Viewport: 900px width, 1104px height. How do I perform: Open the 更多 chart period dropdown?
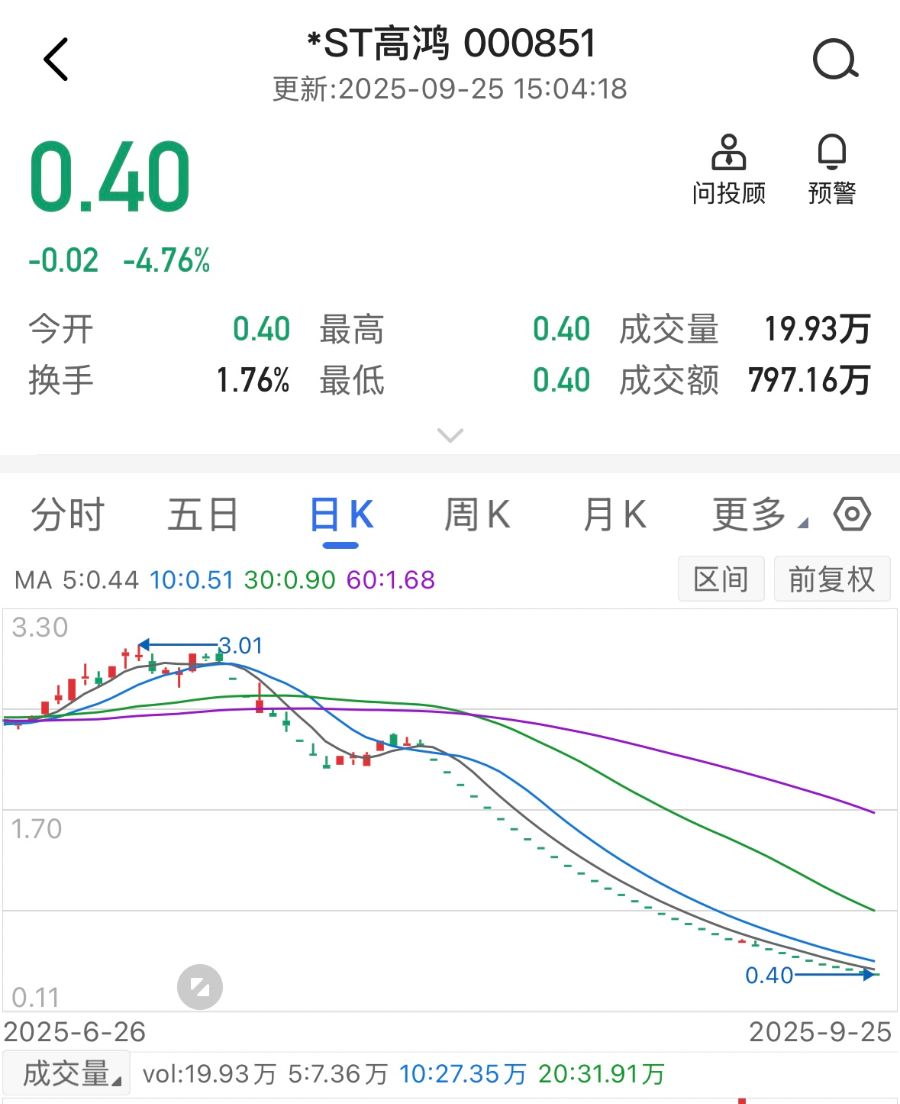[x=758, y=515]
